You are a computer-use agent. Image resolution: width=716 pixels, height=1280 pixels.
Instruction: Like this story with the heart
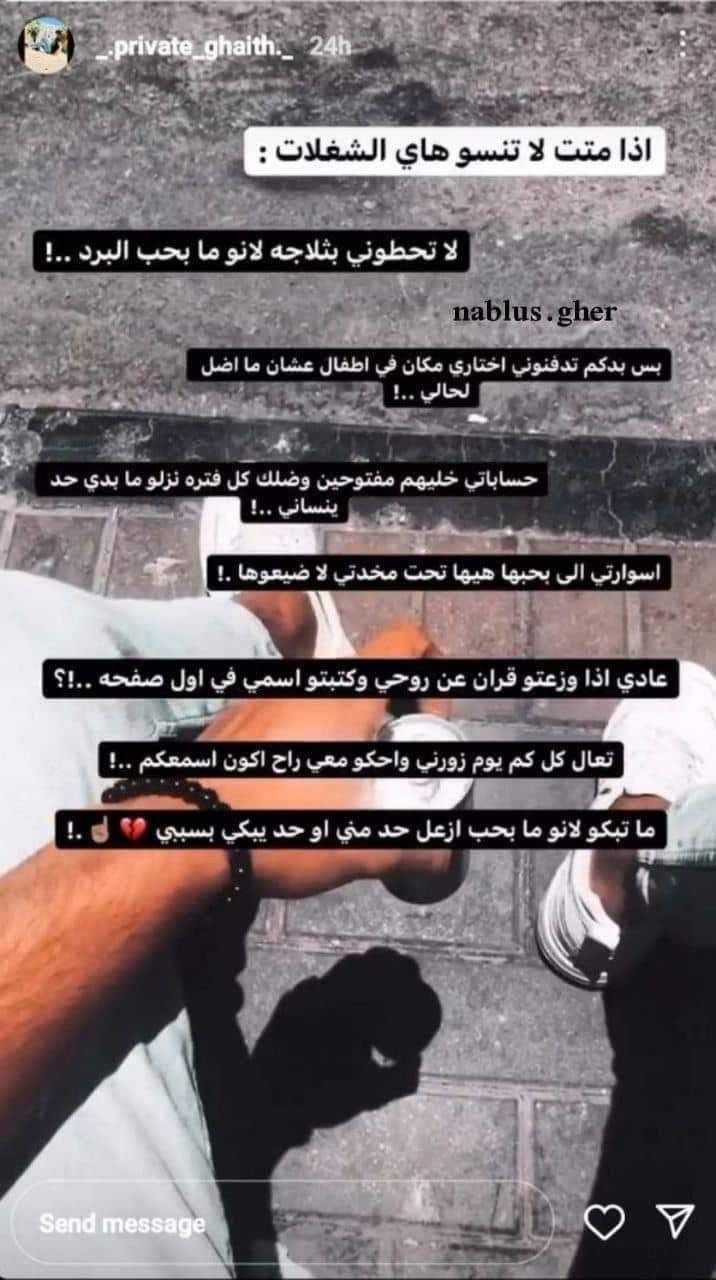pyautogui.click(x=604, y=1222)
